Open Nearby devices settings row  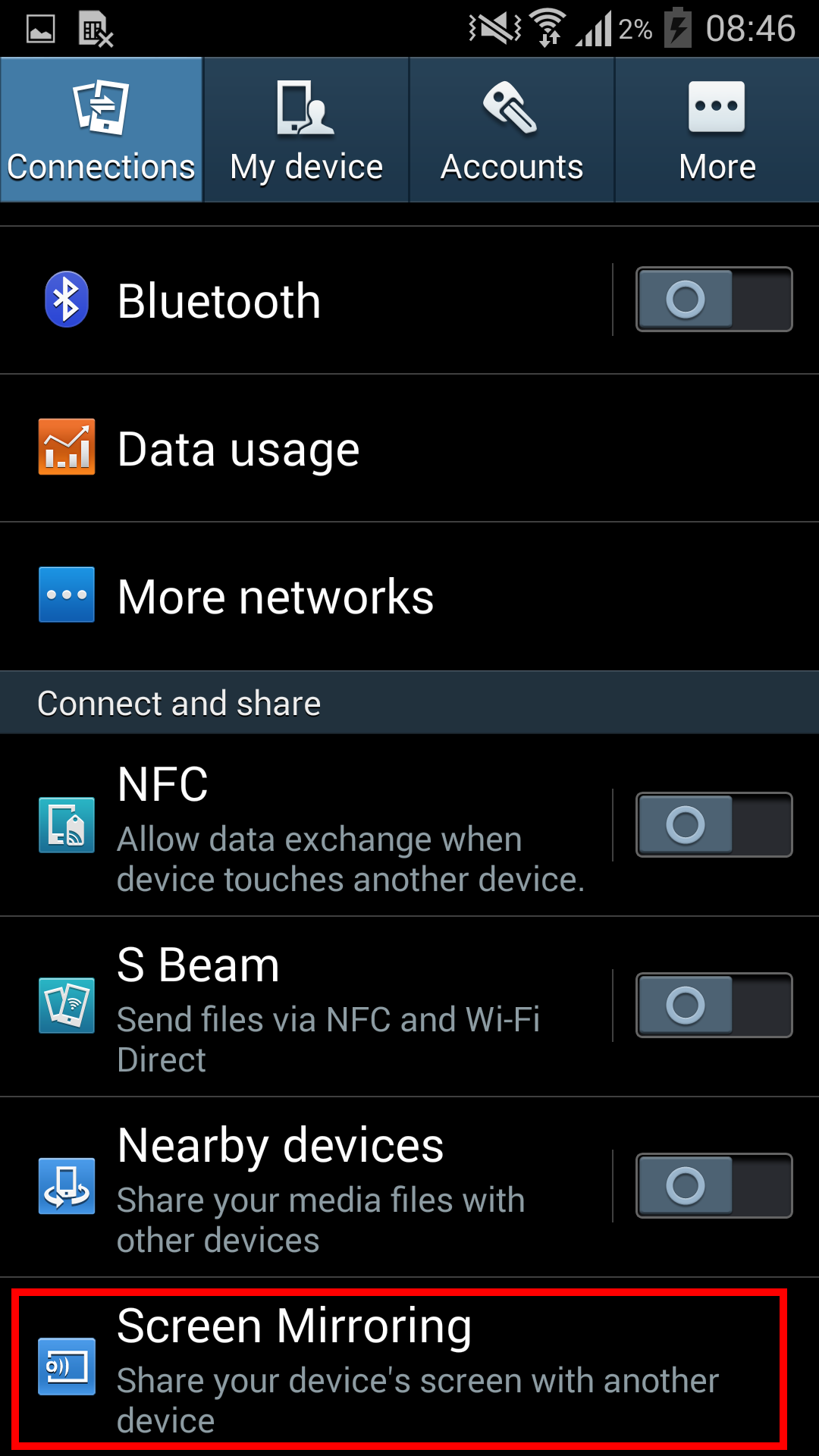(306, 1187)
